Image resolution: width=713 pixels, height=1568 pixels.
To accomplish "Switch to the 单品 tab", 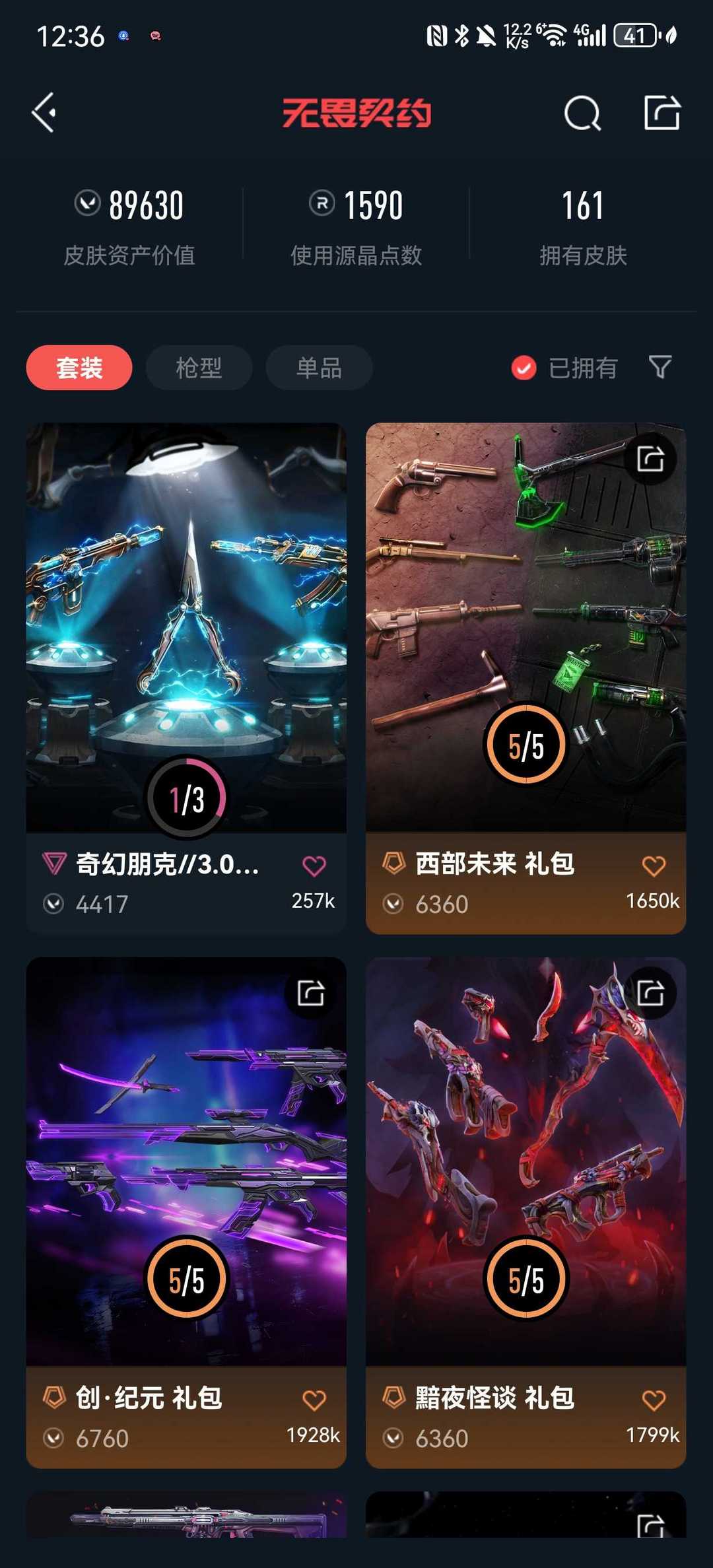I will tap(318, 368).
